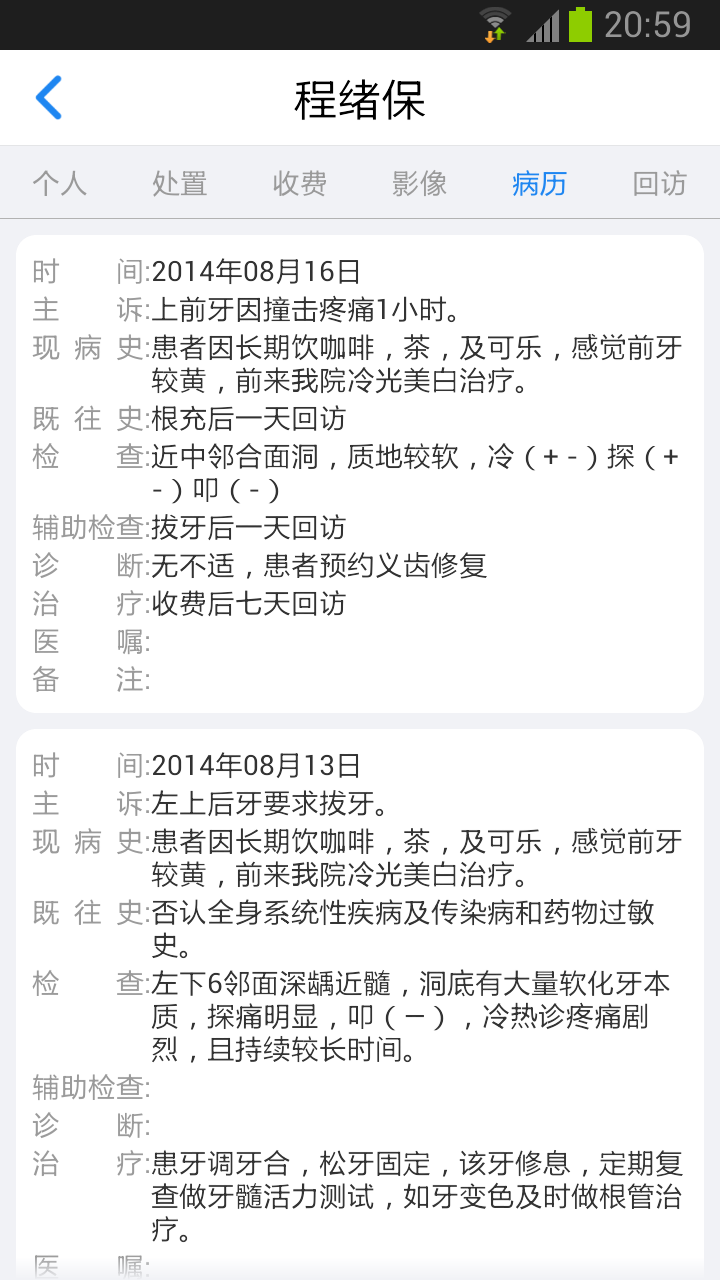Select the 影像 tab
720x1280 pixels.
coord(420,183)
